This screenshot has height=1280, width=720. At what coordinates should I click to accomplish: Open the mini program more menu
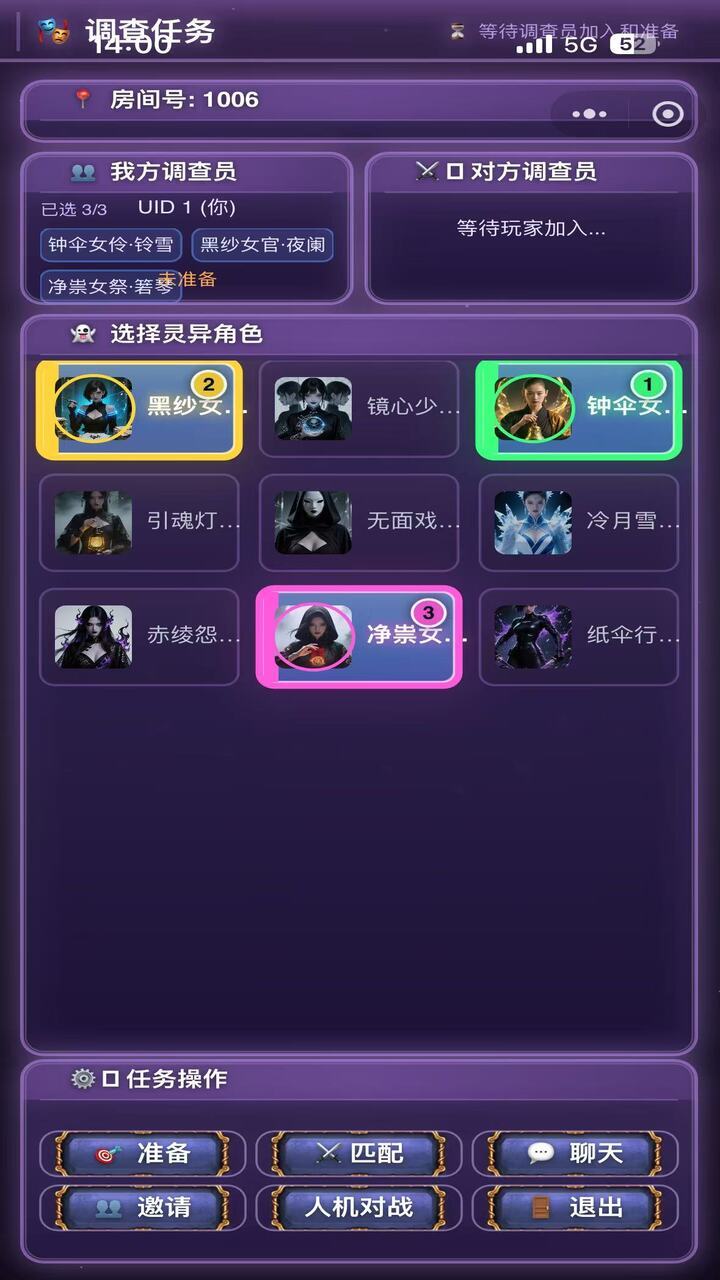589,114
